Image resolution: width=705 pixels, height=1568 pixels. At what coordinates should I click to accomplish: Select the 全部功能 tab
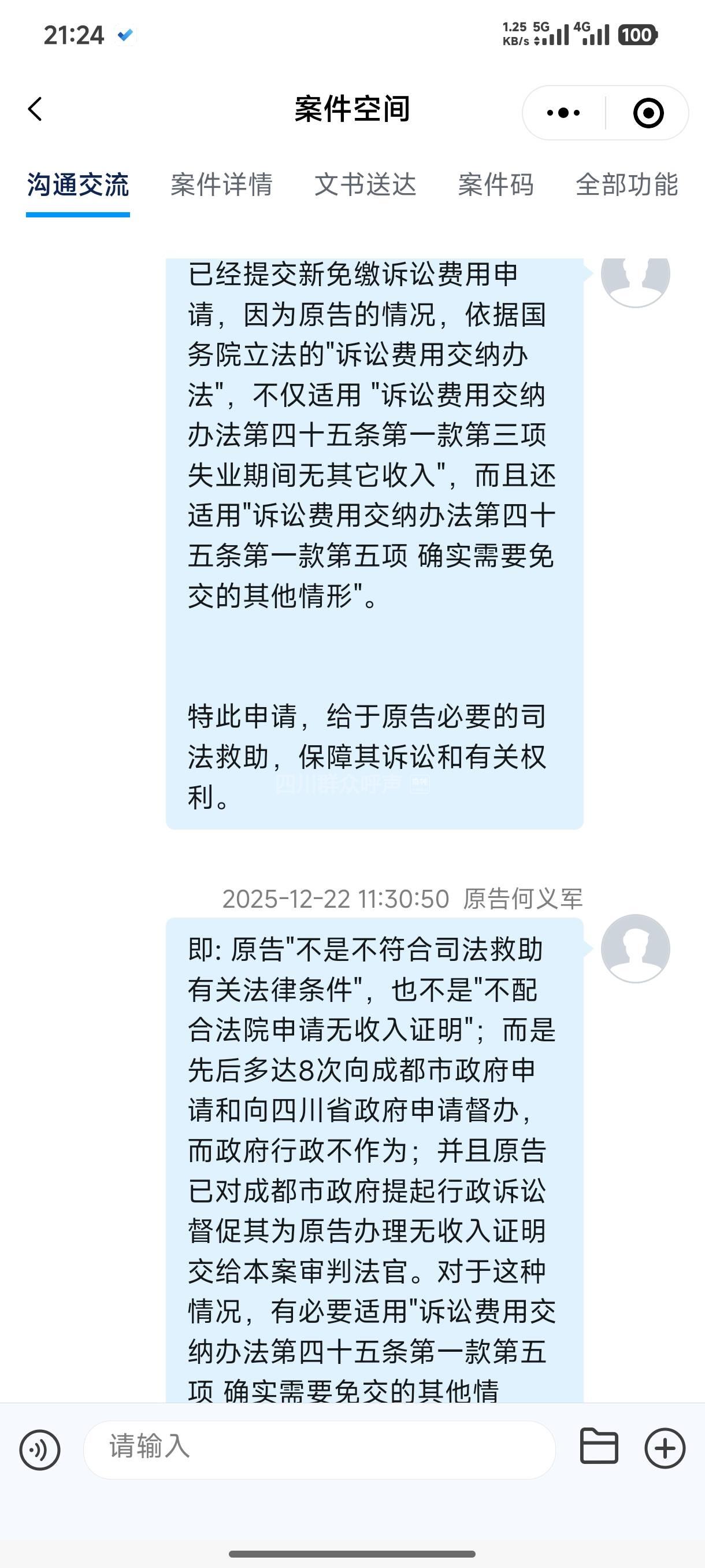pos(626,184)
